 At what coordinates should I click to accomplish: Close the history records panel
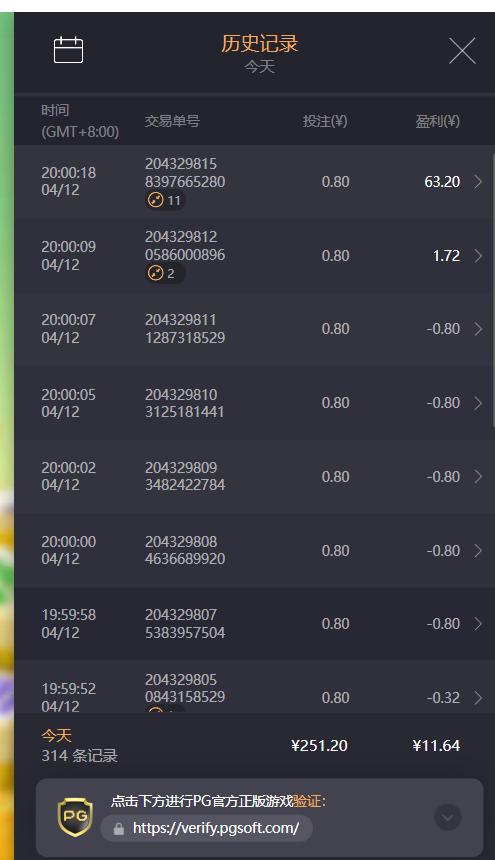click(462, 51)
